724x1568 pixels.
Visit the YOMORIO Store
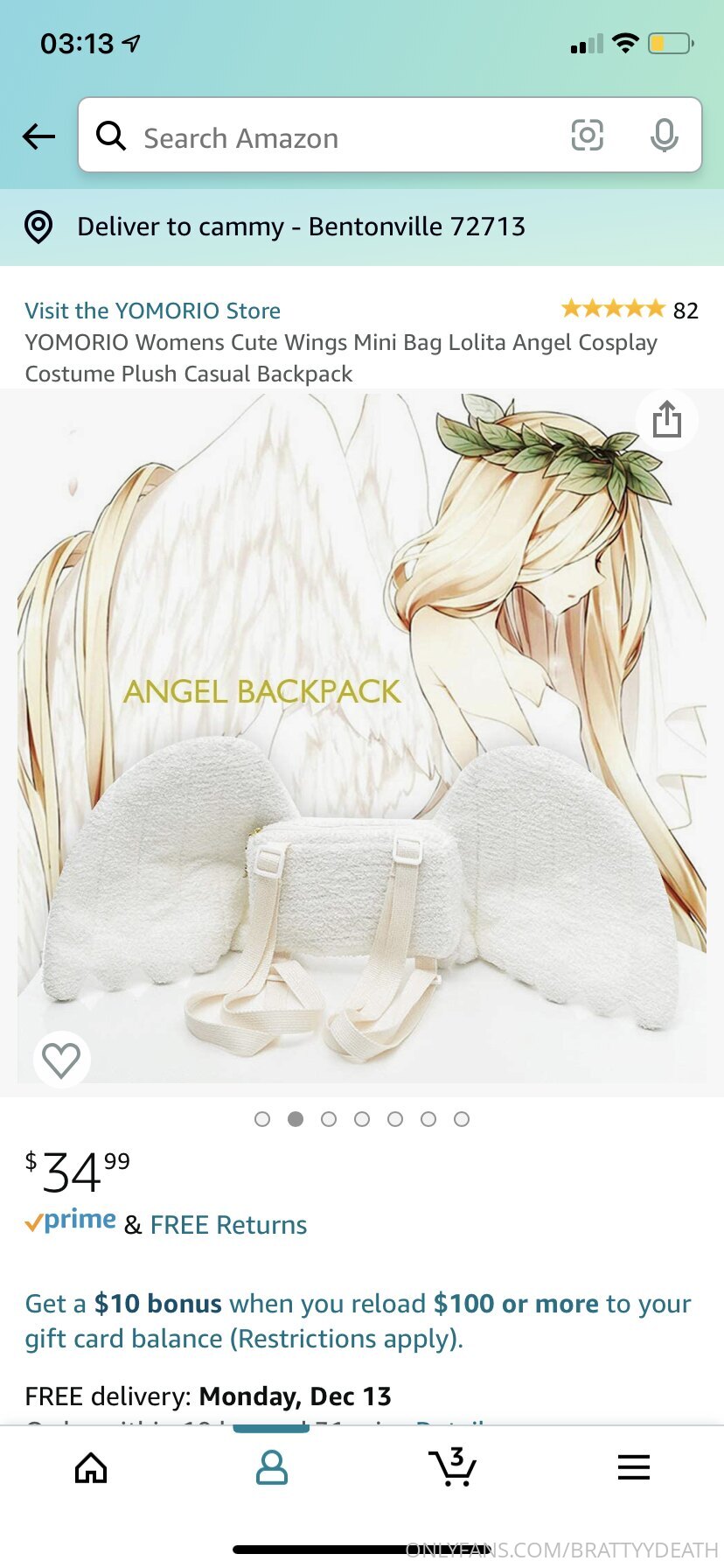pos(152,311)
